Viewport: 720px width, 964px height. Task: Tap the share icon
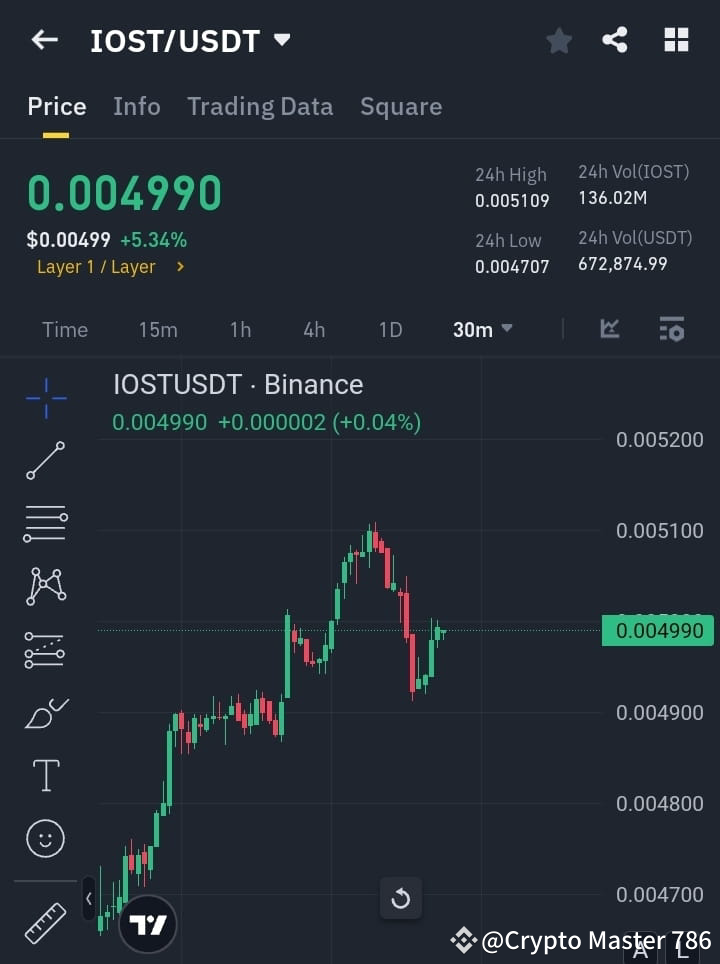(x=616, y=40)
